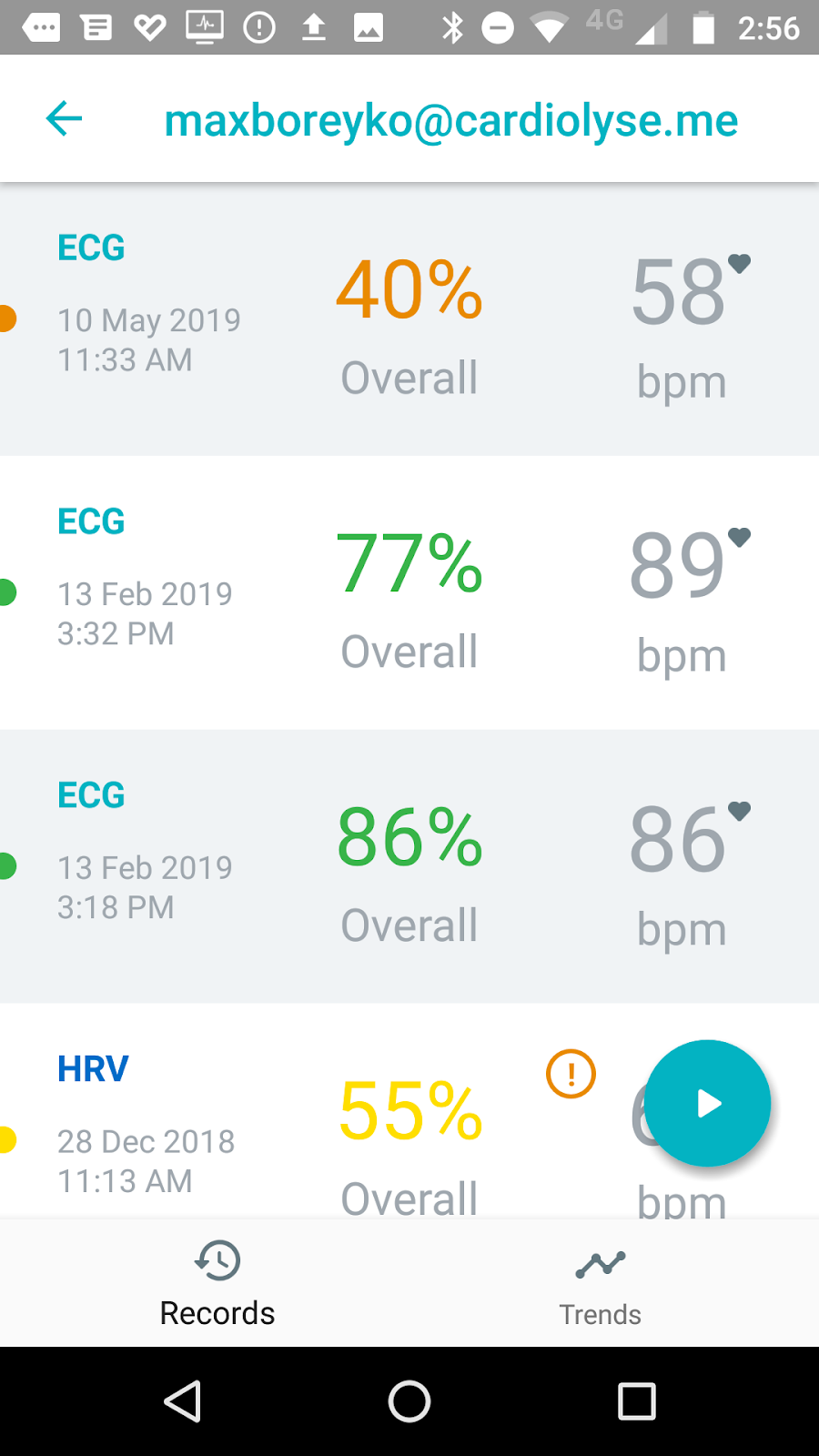Open the ECG record from 3:32 PM
819x1456 pixels.
pyautogui.click(x=409, y=592)
